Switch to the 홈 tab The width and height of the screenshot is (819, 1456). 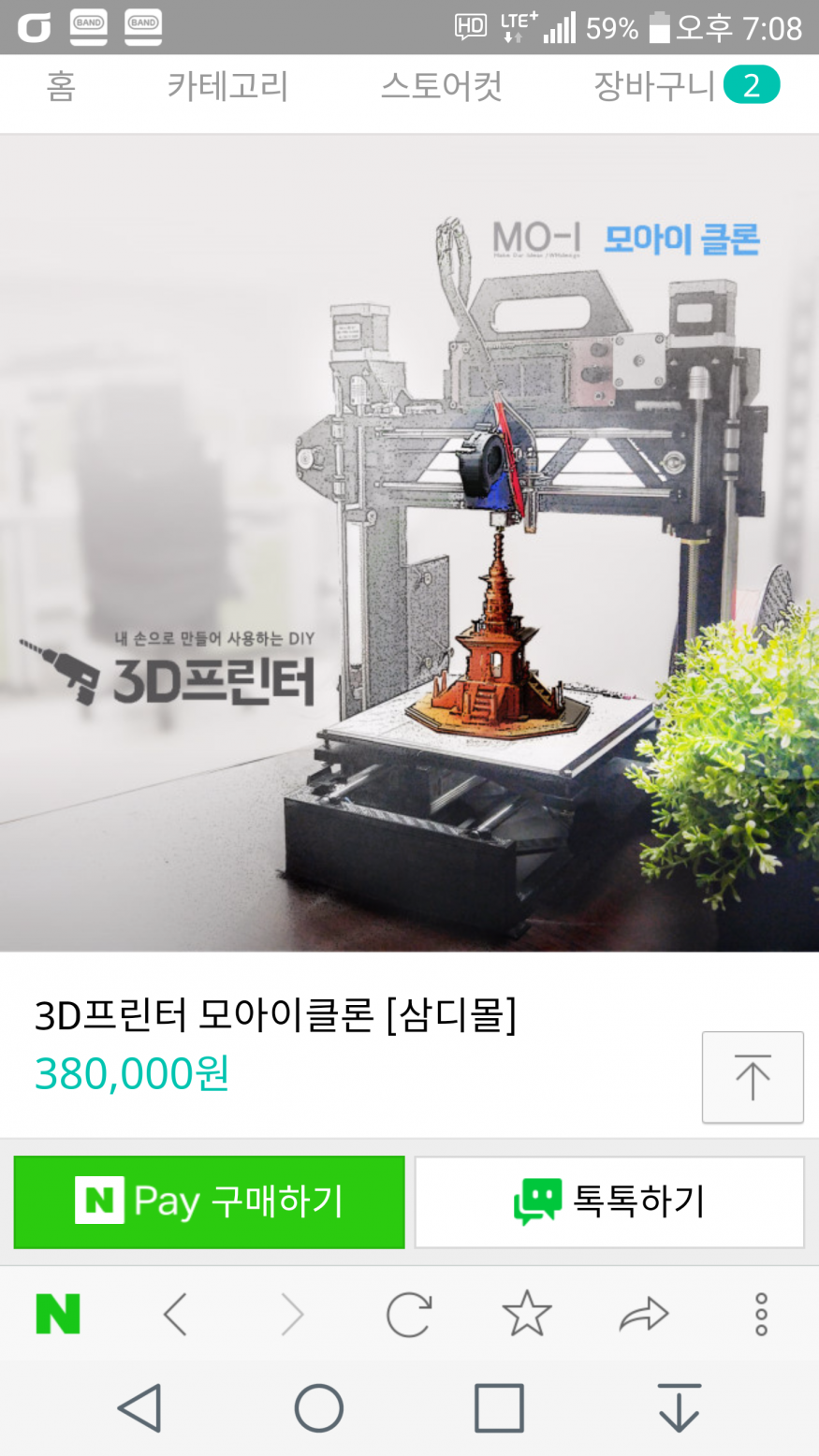coord(61,87)
